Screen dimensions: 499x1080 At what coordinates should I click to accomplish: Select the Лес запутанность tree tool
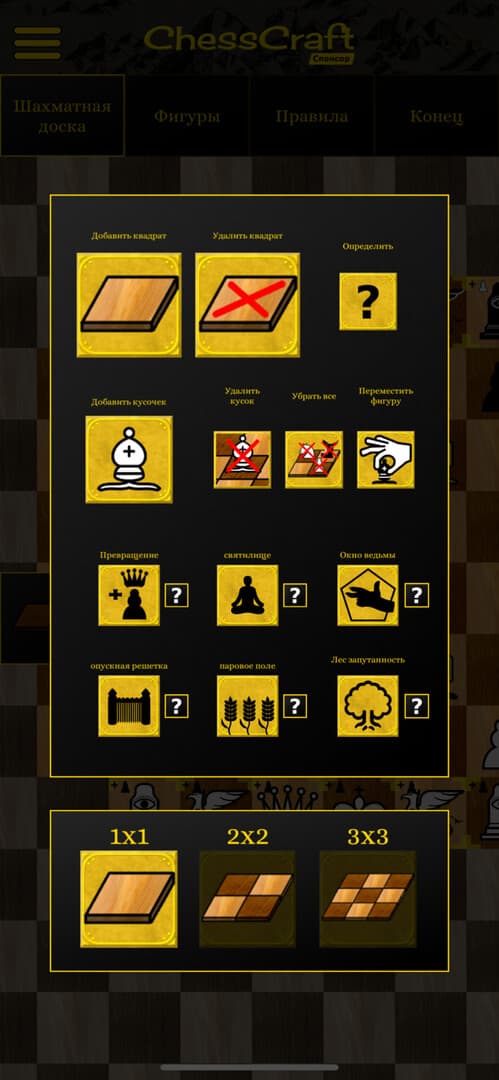(x=368, y=706)
